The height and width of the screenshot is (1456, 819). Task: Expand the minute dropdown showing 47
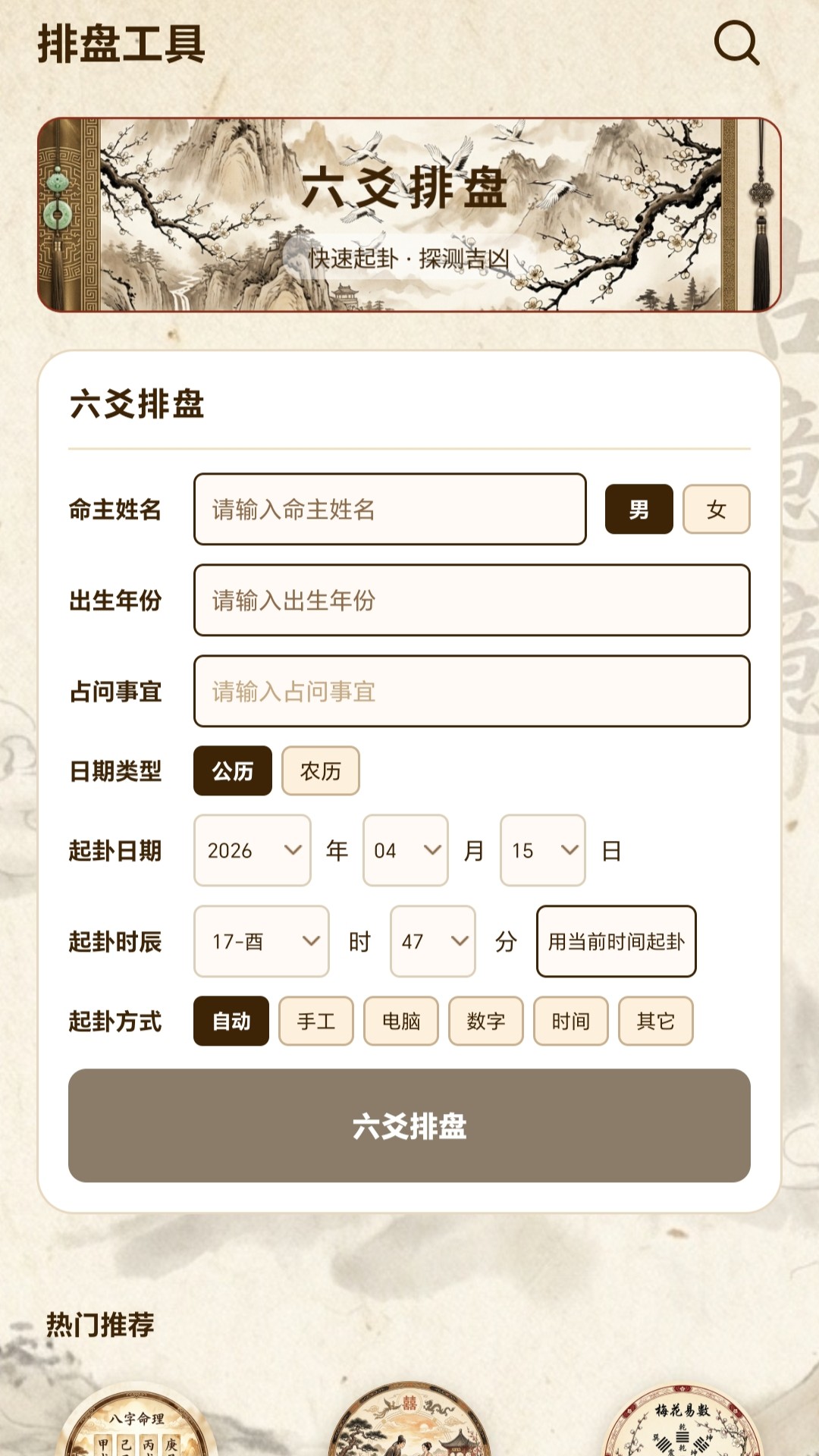[431, 941]
